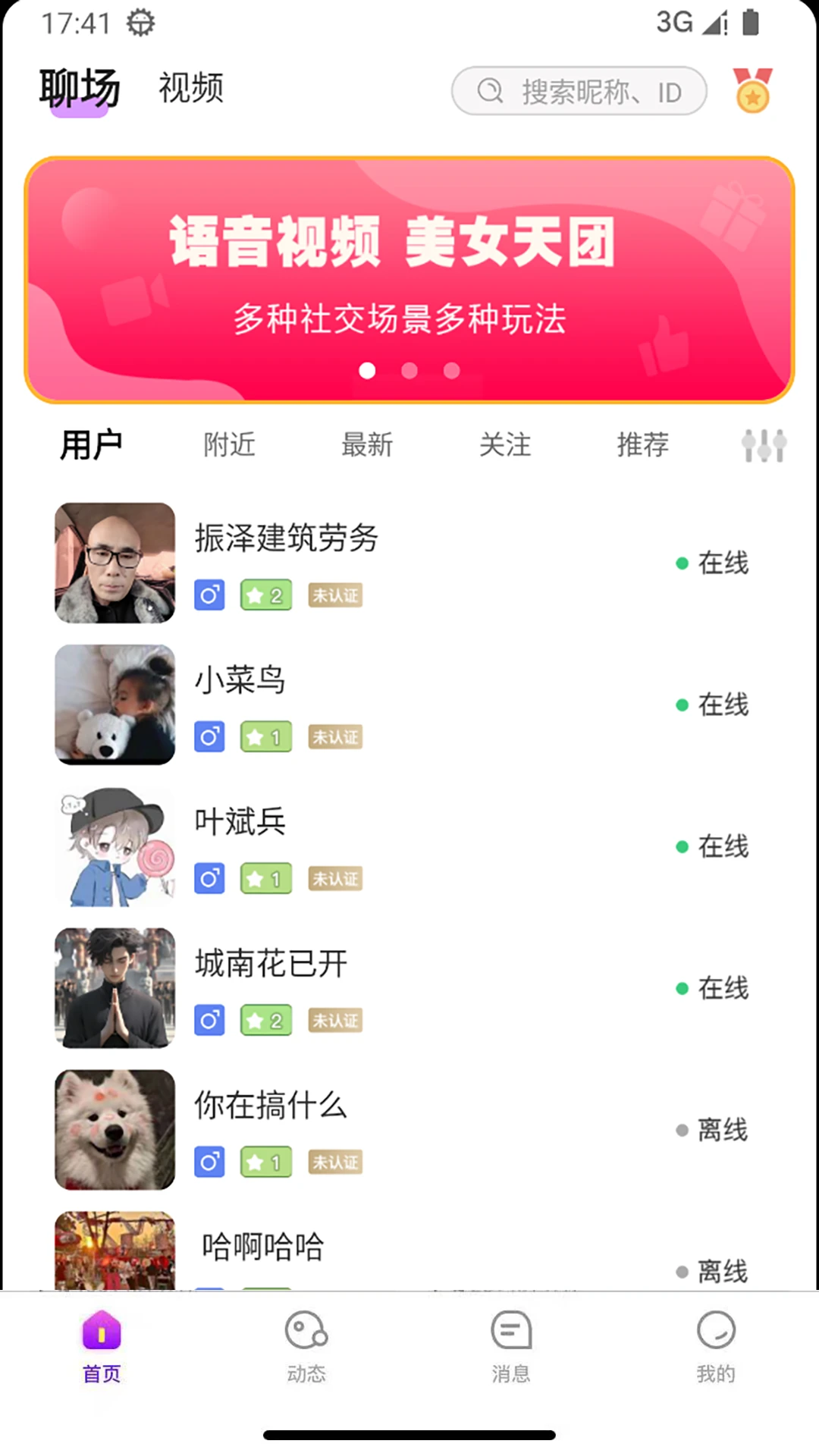The width and height of the screenshot is (819, 1456).
Task: Go to the 推荐 tab
Action: pos(644,444)
